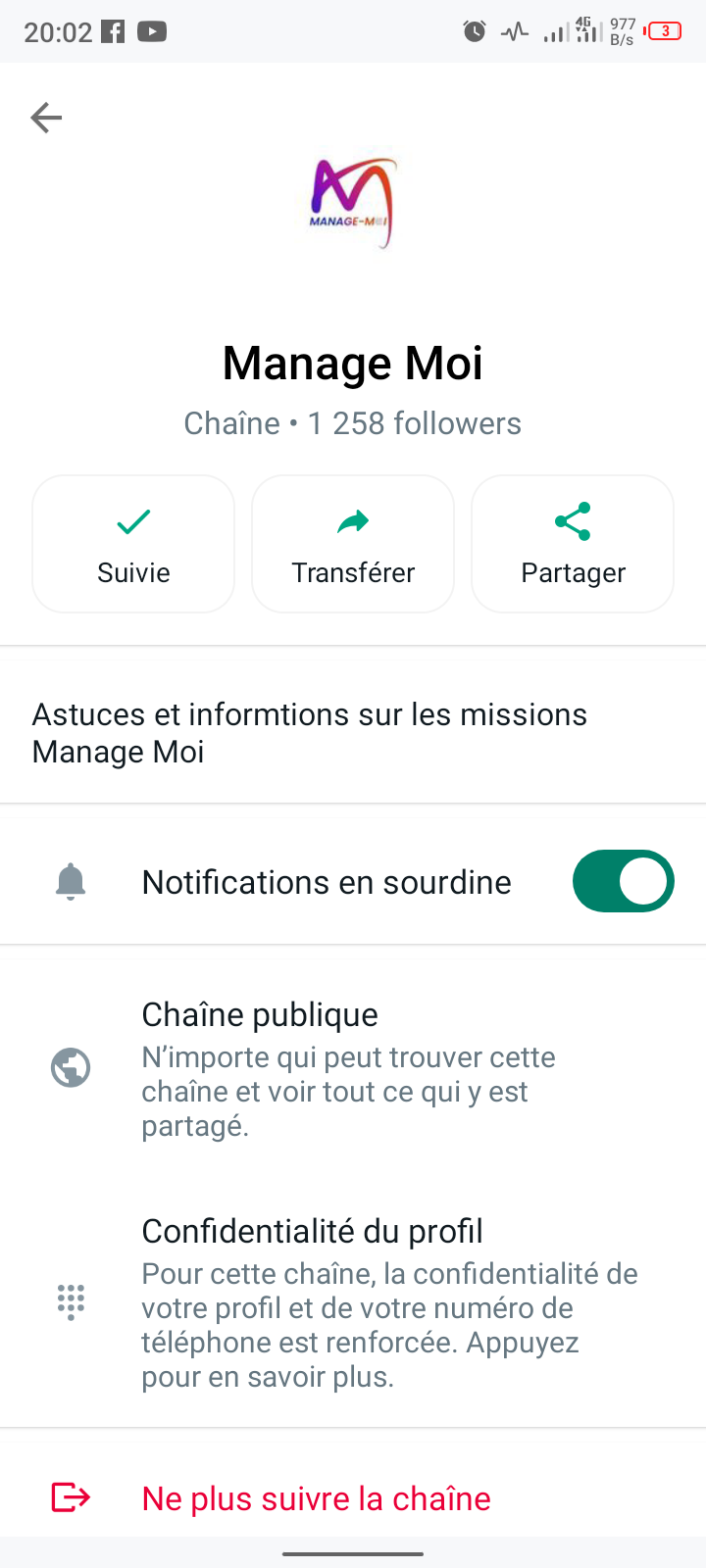The width and height of the screenshot is (706, 1568).
Task: Go back using the top arrow
Action: point(46,119)
